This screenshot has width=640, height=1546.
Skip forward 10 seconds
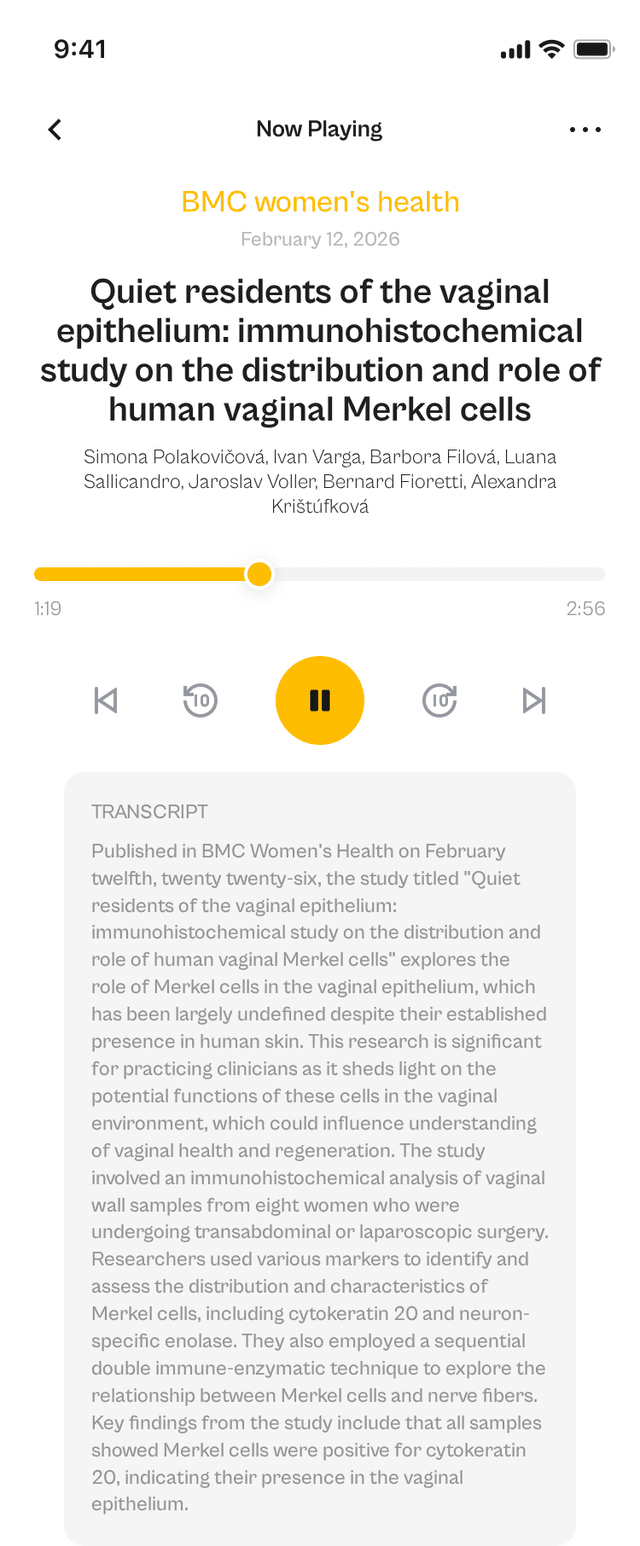[439, 700]
